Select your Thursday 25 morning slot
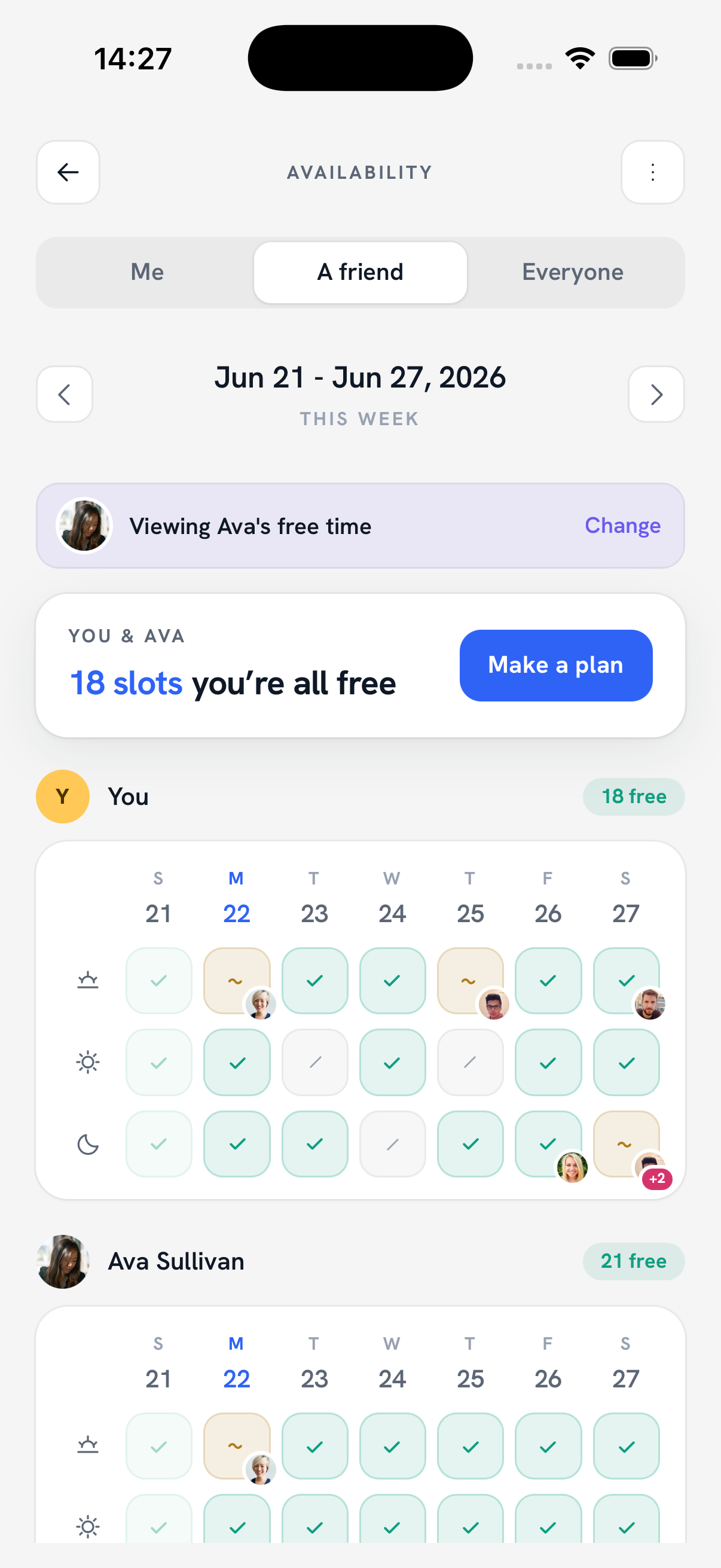Image resolution: width=721 pixels, height=1568 pixels. point(471,980)
